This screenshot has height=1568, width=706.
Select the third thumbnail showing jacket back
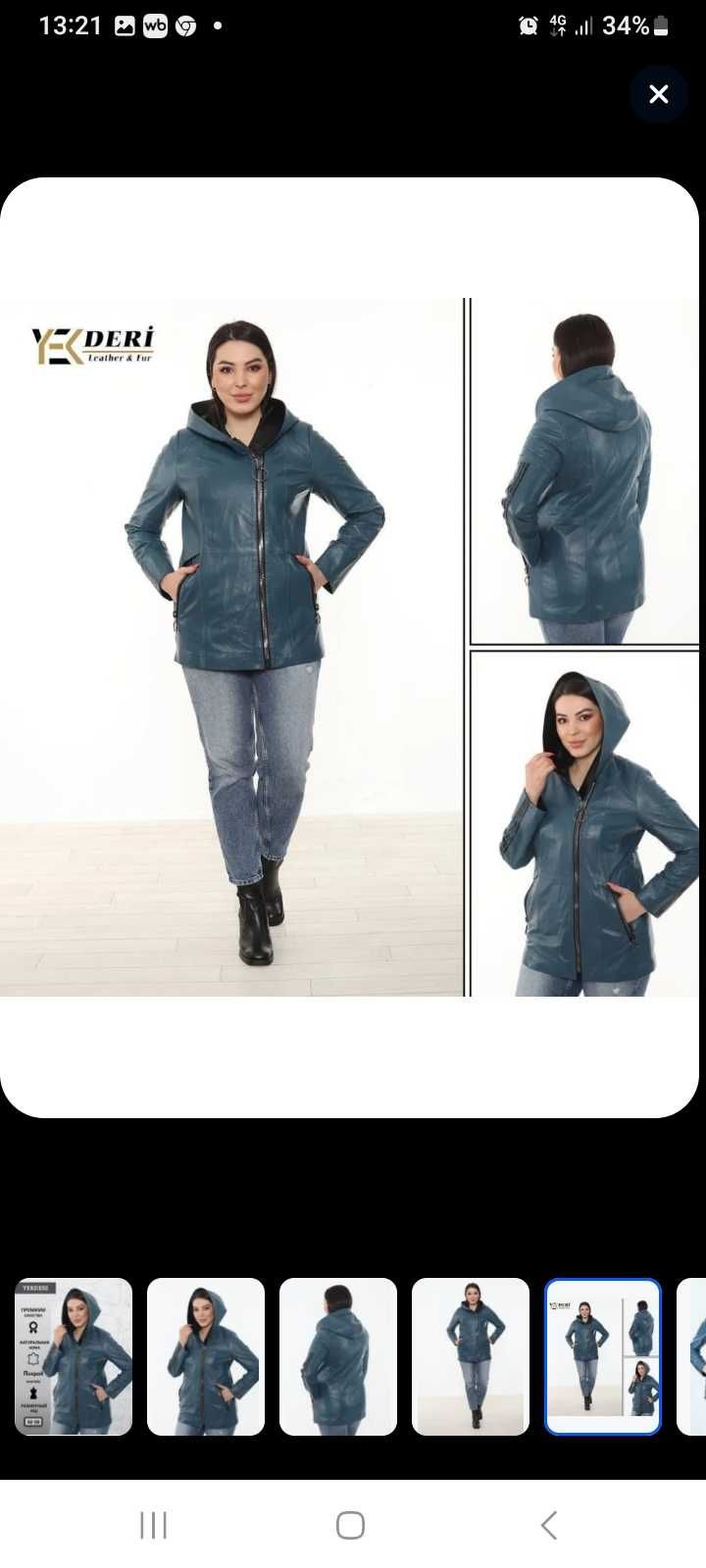point(338,1356)
